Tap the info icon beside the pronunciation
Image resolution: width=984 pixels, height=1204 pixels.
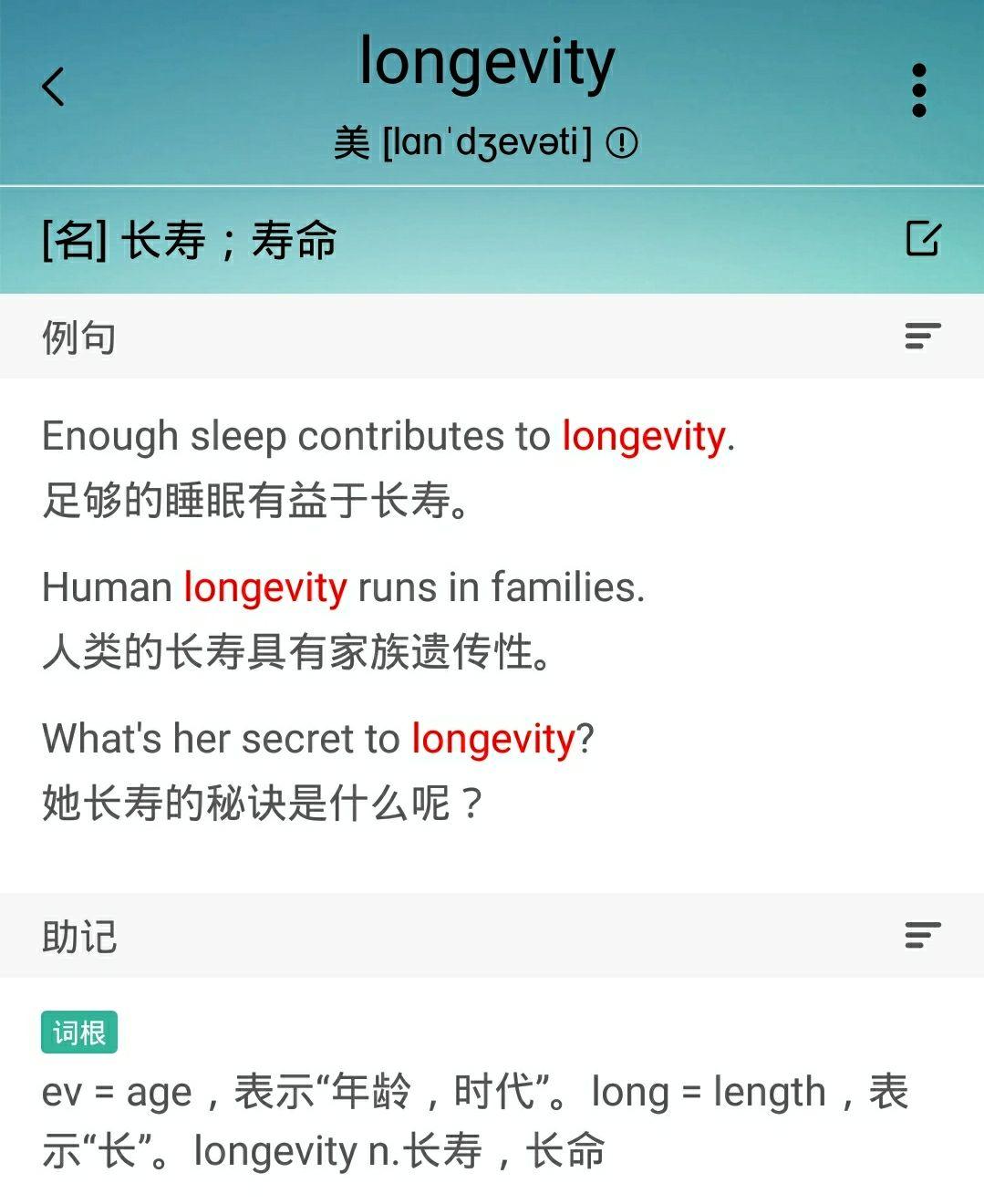(x=622, y=143)
